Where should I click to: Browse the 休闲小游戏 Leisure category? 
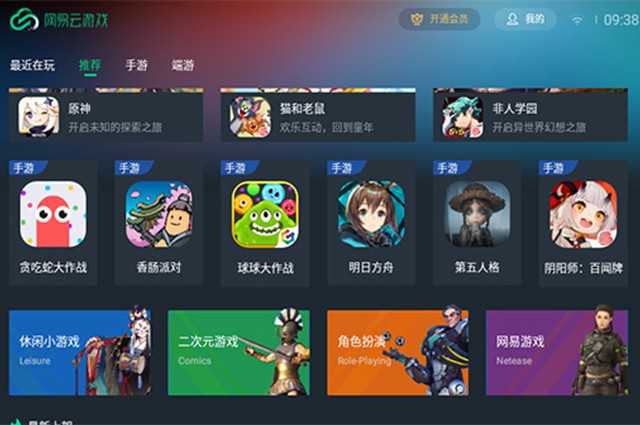pyautogui.click(x=80, y=352)
